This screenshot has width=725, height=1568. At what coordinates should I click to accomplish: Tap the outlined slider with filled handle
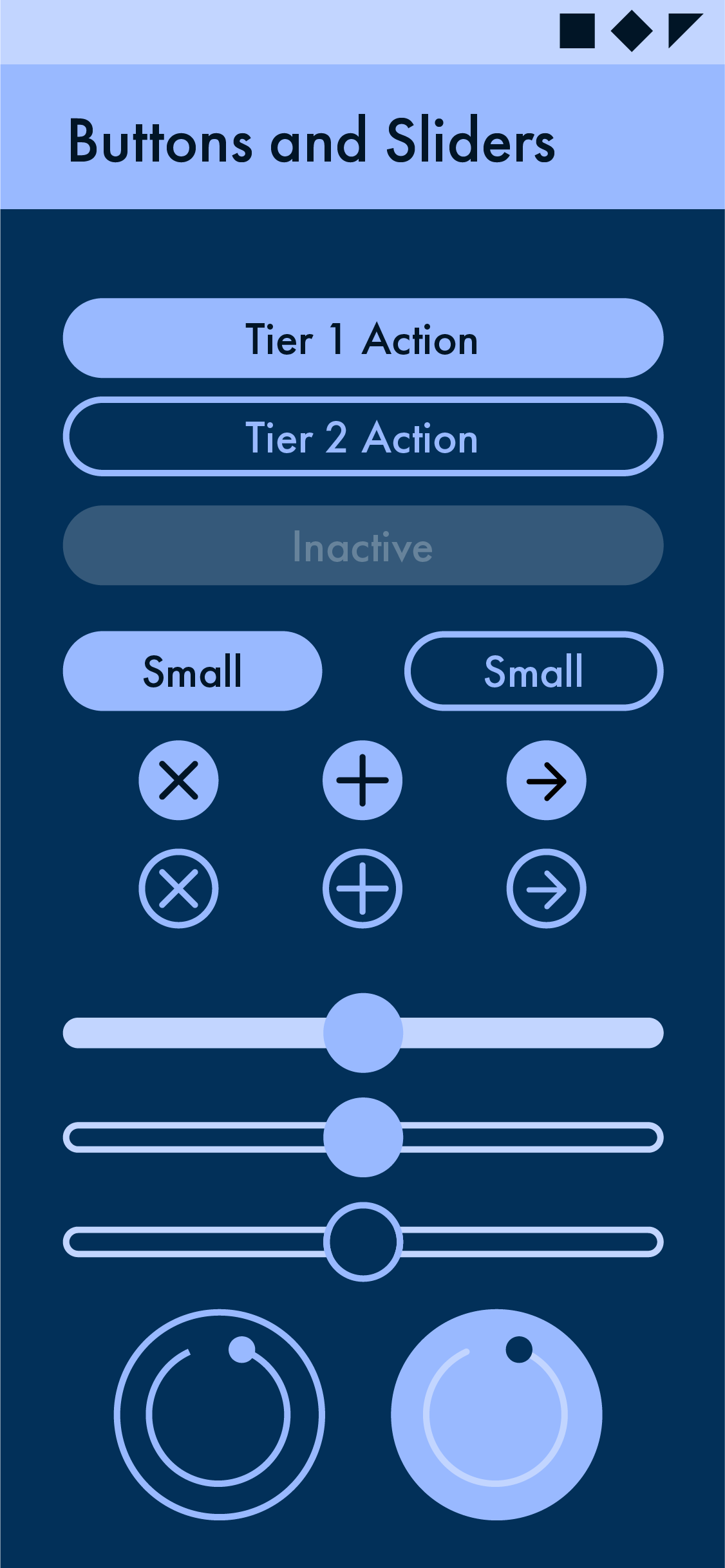click(193, 1137)
